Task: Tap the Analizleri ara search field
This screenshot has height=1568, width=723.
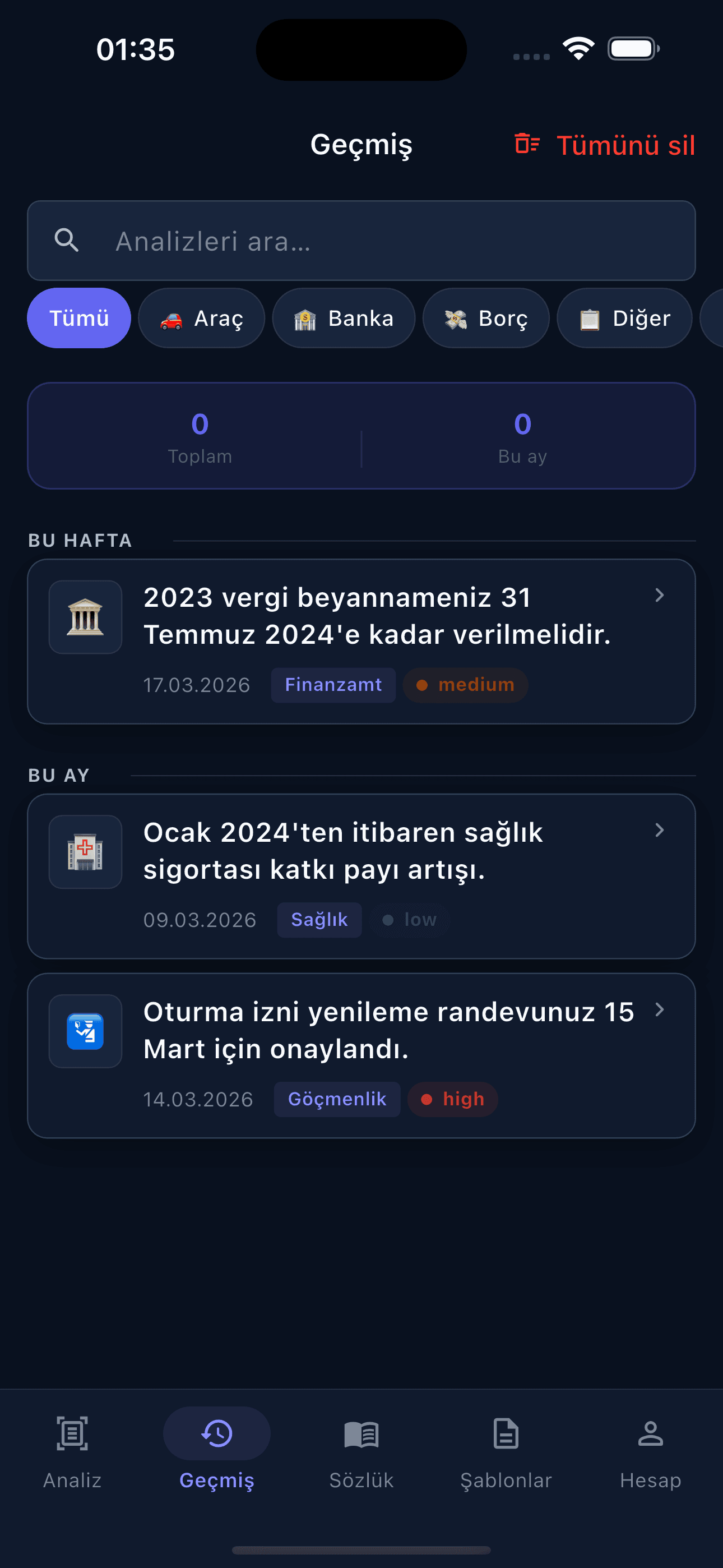Action: pyautogui.click(x=361, y=241)
